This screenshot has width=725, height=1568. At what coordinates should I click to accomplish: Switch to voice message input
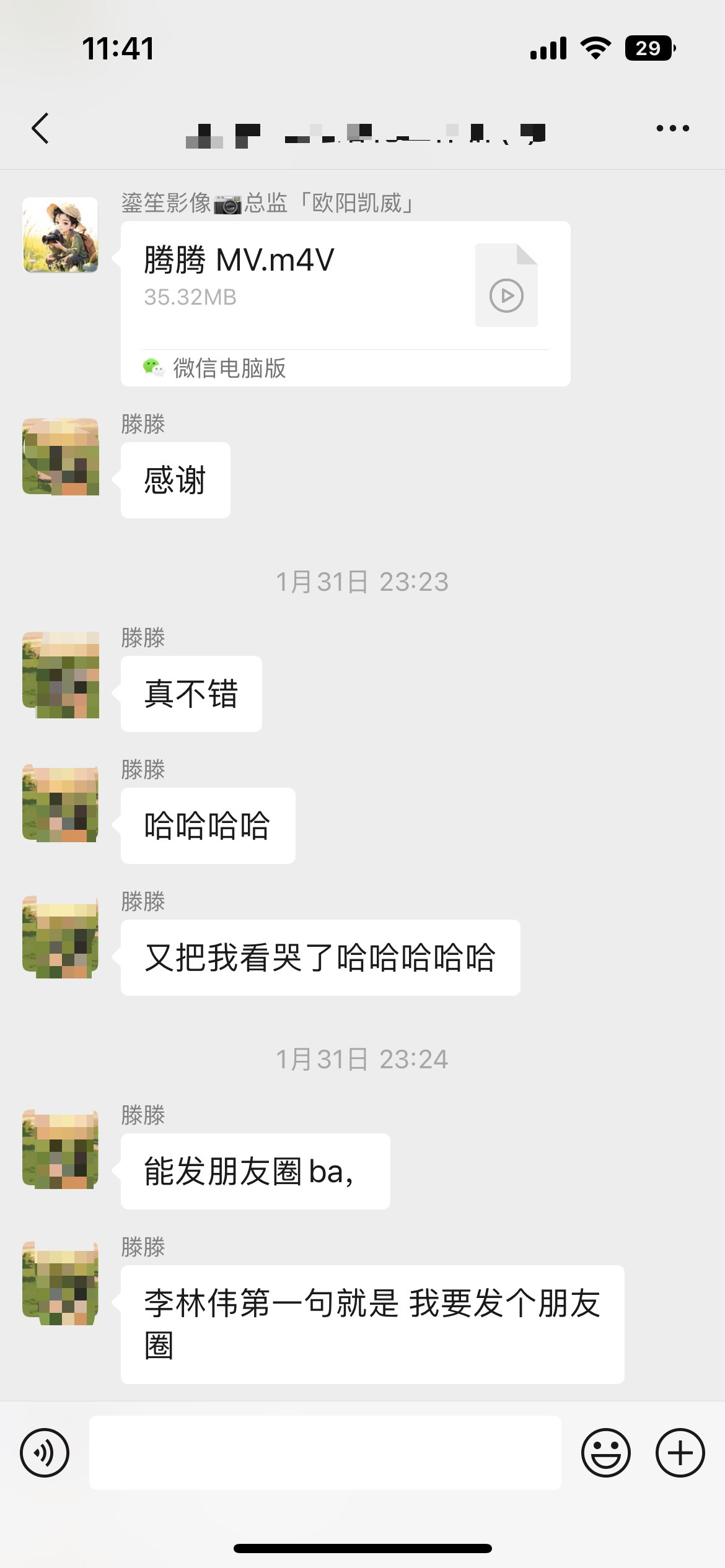coord(45,1453)
